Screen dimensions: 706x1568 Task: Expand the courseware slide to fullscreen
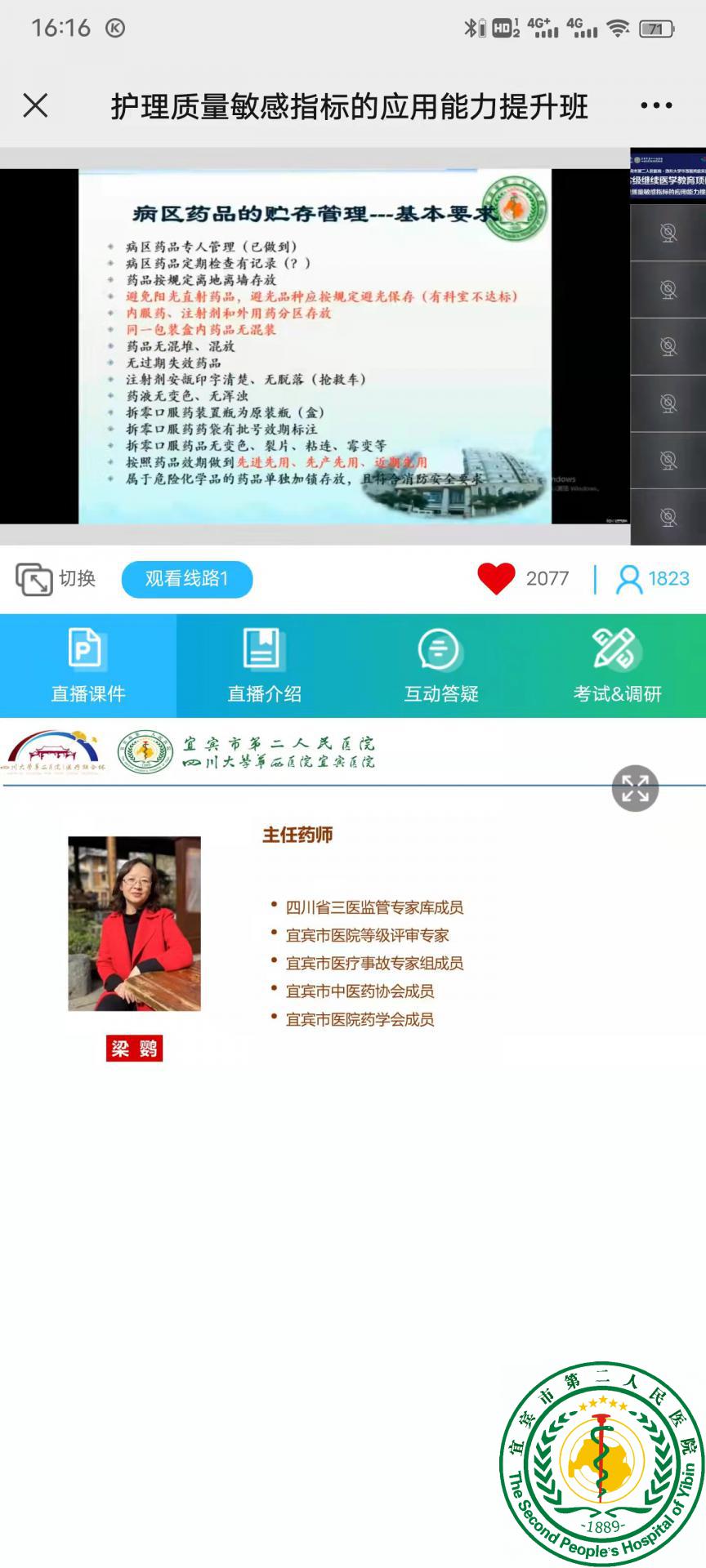(x=635, y=788)
